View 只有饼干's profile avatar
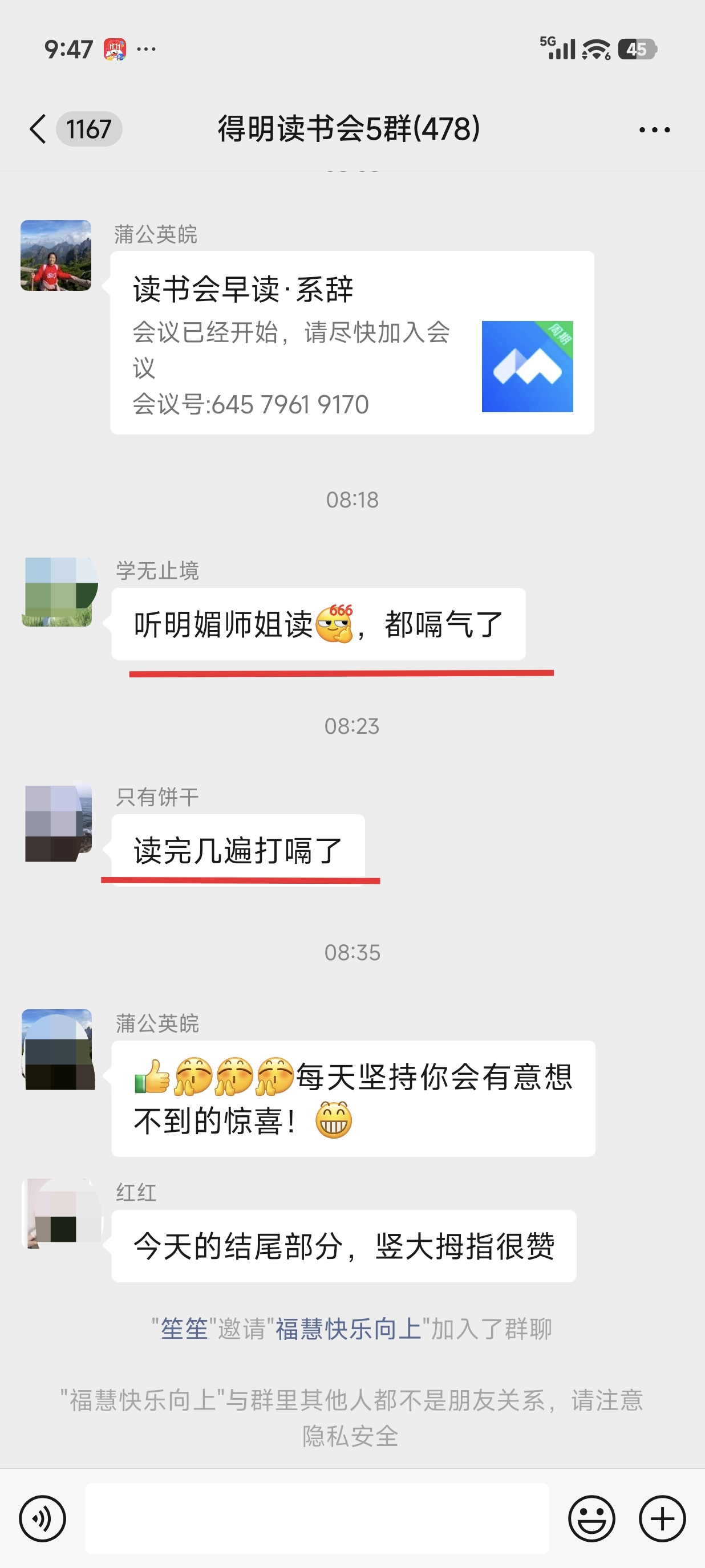The height and width of the screenshot is (1568, 705). pyautogui.click(x=58, y=823)
